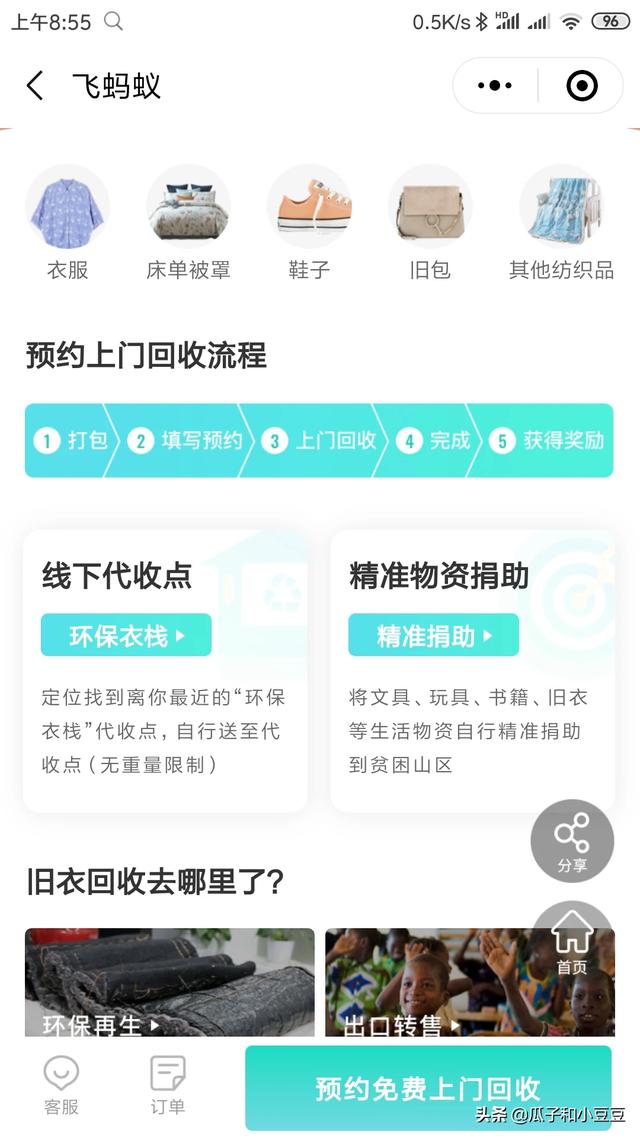The image size is (640, 1138).
Task: Open the 精准捐助 button
Action: (433, 635)
